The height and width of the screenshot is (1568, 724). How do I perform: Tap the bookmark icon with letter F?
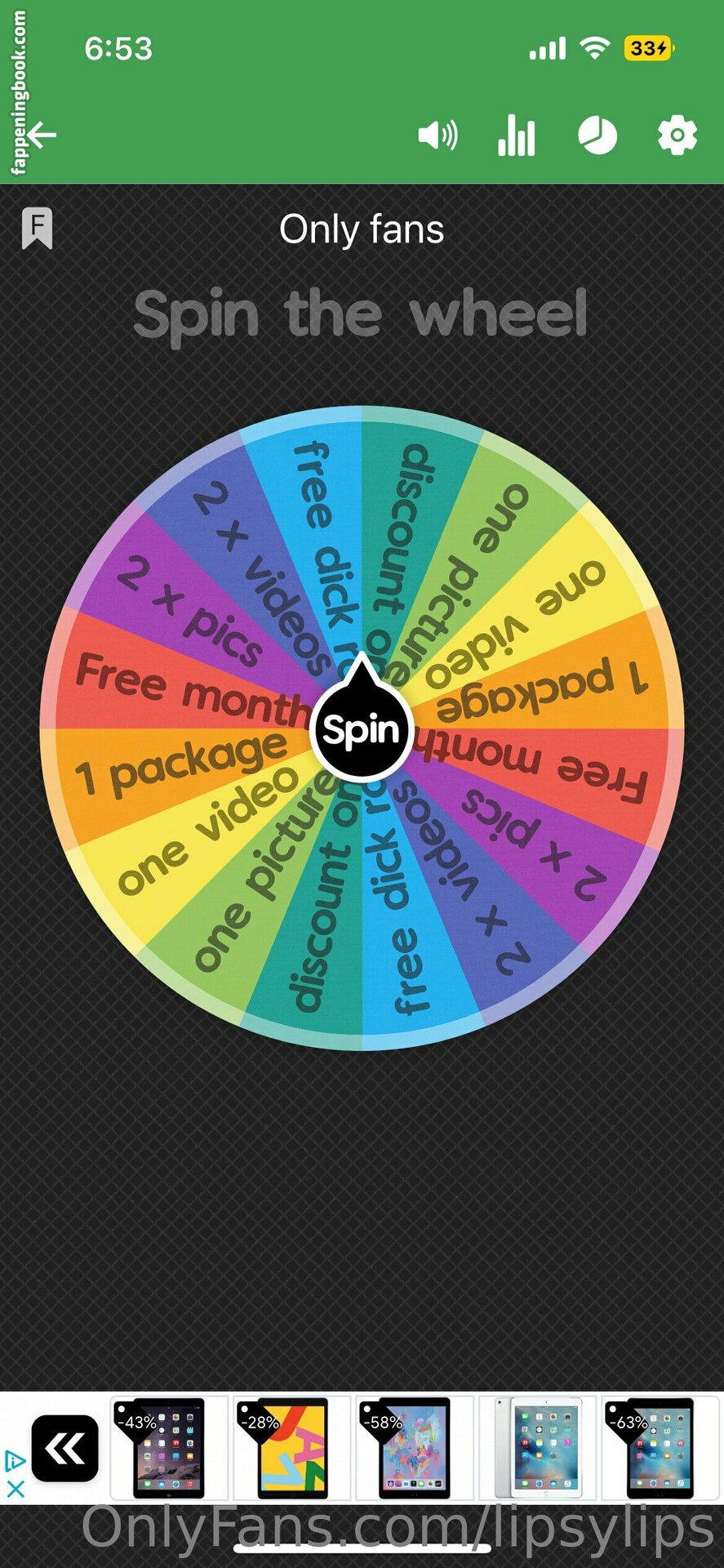[x=37, y=228]
